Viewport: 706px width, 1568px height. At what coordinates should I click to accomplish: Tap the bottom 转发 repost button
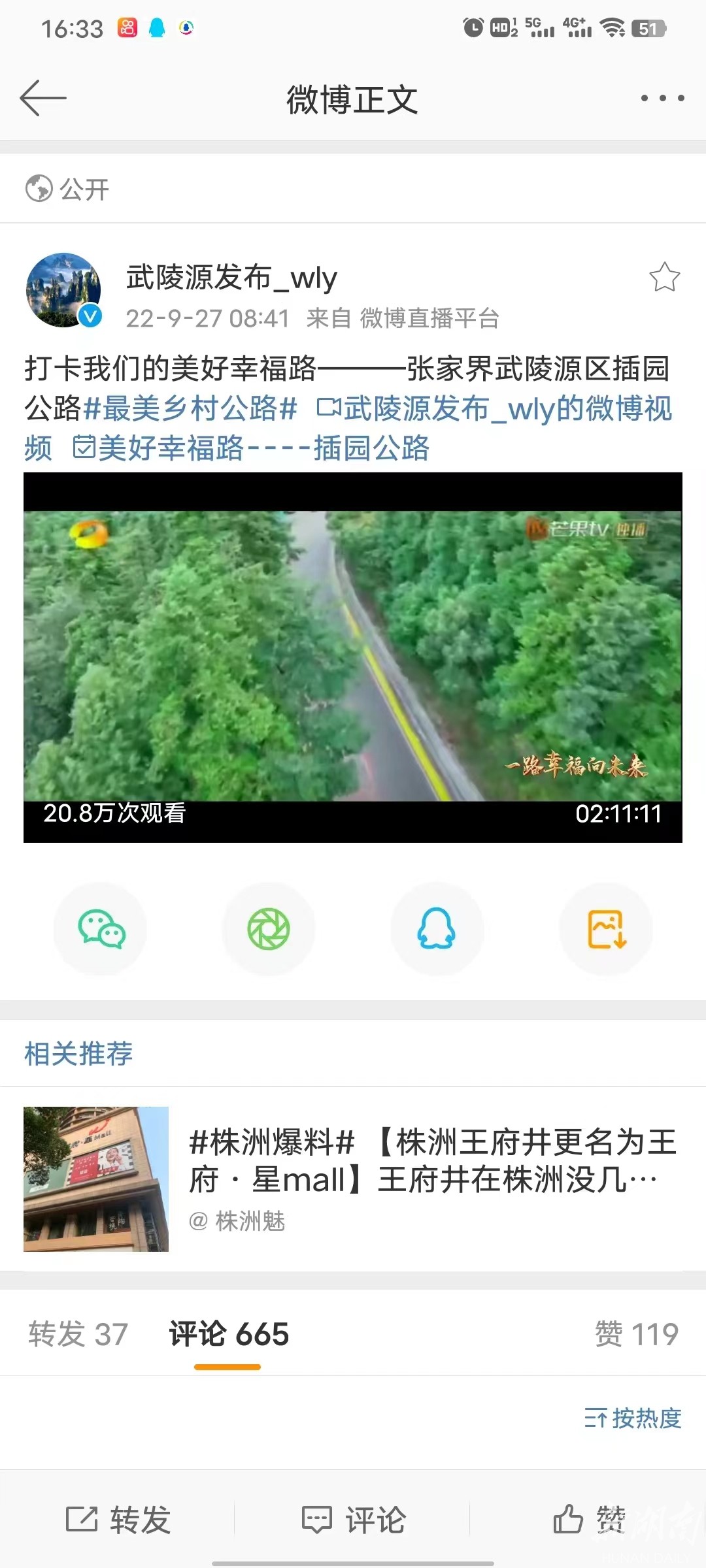pos(118,1520)
